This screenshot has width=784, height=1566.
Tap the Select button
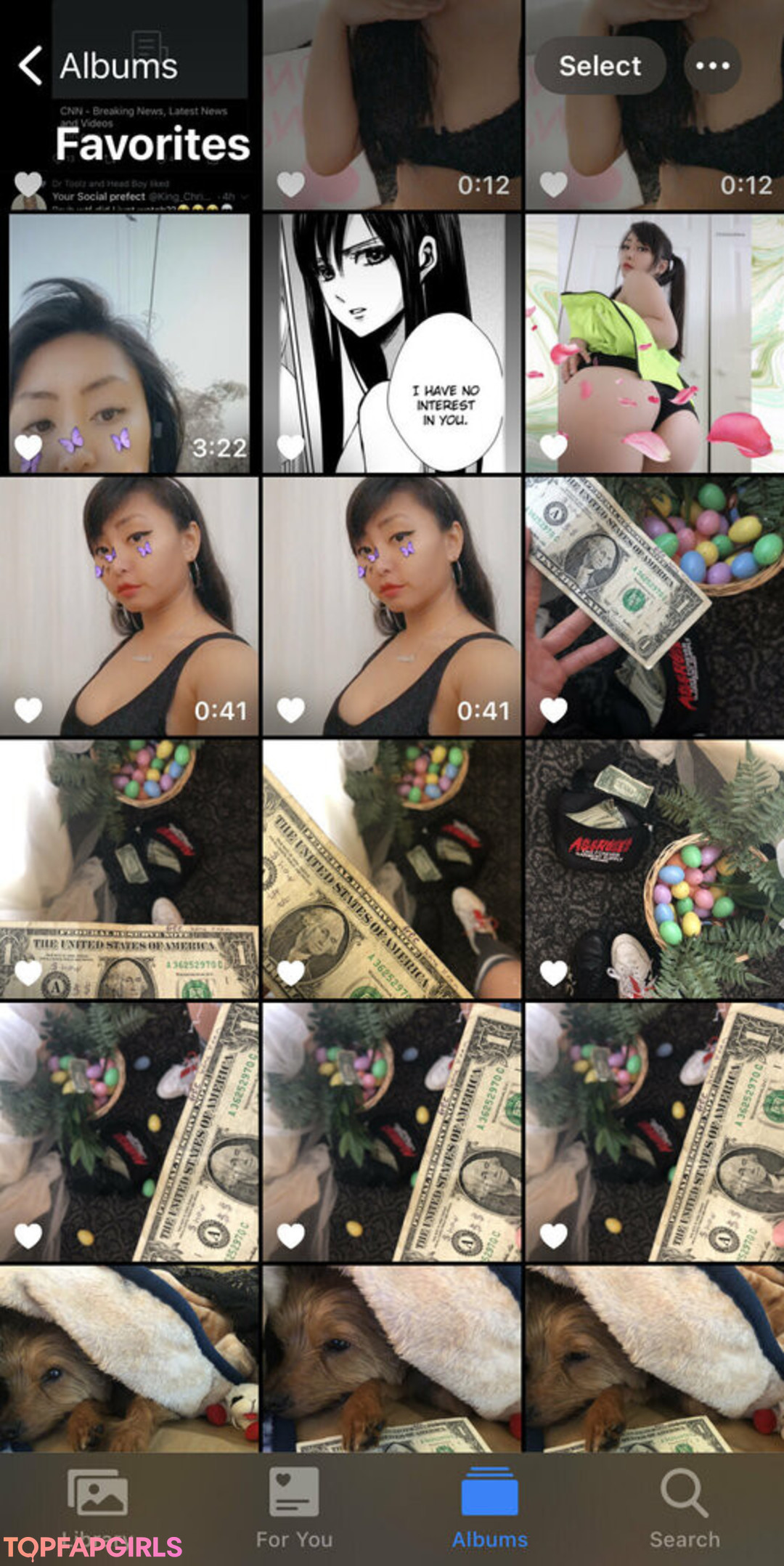600,66
